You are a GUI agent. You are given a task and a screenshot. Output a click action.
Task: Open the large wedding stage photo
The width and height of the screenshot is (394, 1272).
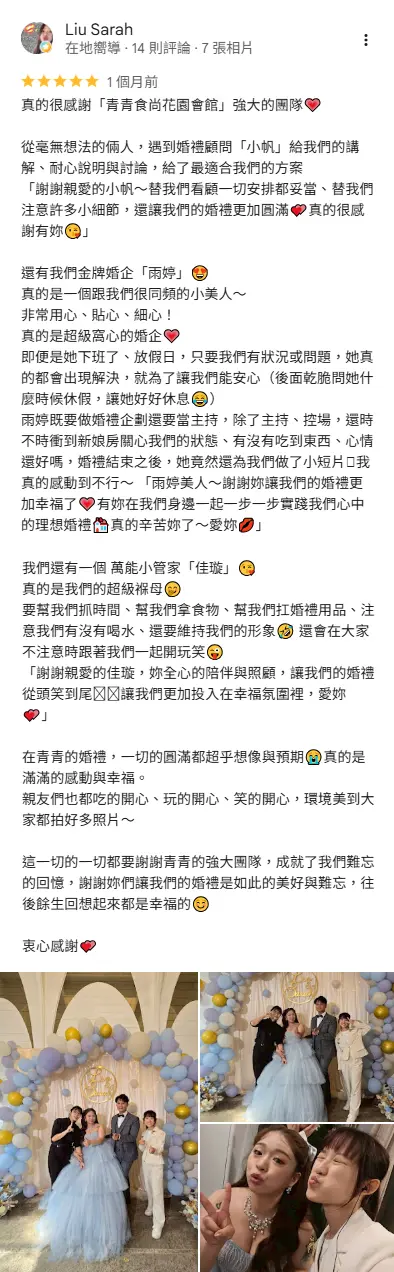[x=99, y=1122]
